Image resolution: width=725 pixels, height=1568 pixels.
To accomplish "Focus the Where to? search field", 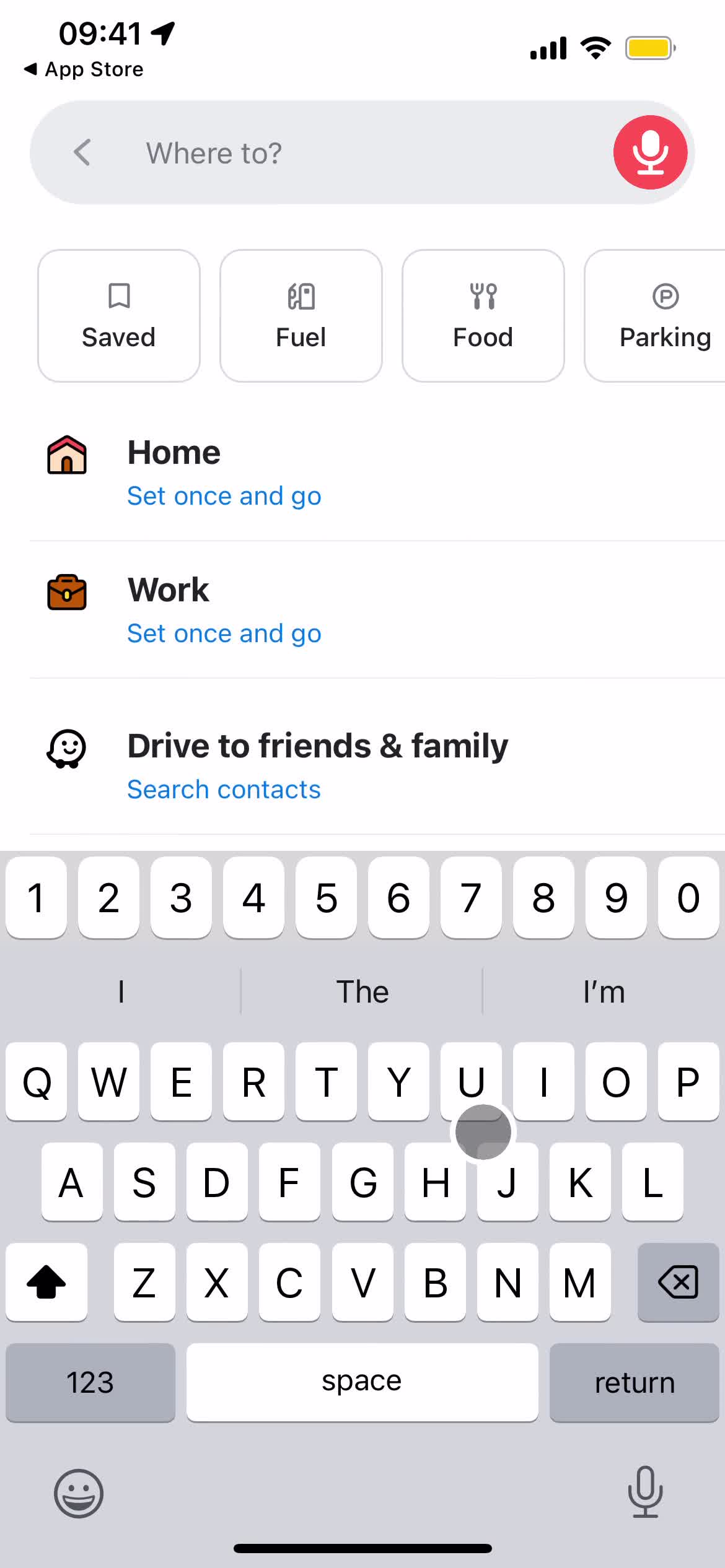I will point(347,152).
